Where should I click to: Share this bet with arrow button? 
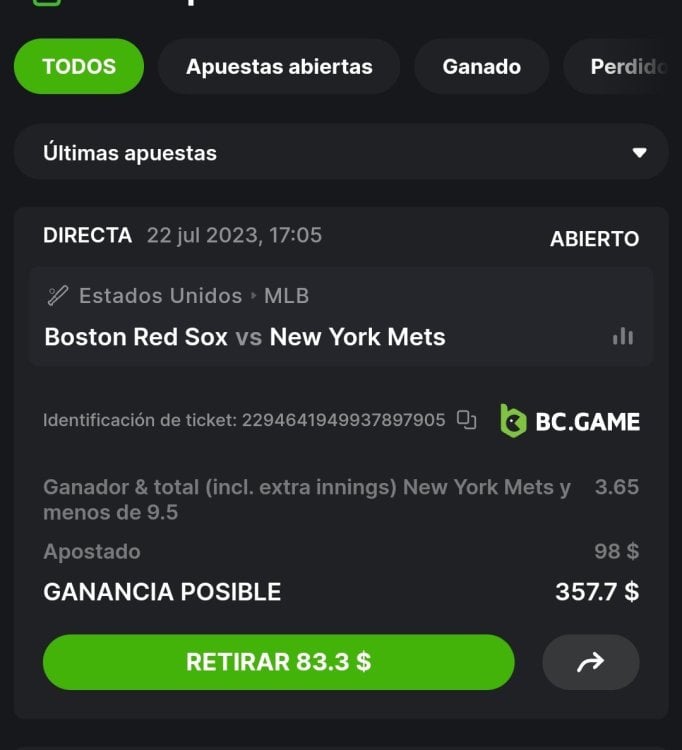pos(590,662)
